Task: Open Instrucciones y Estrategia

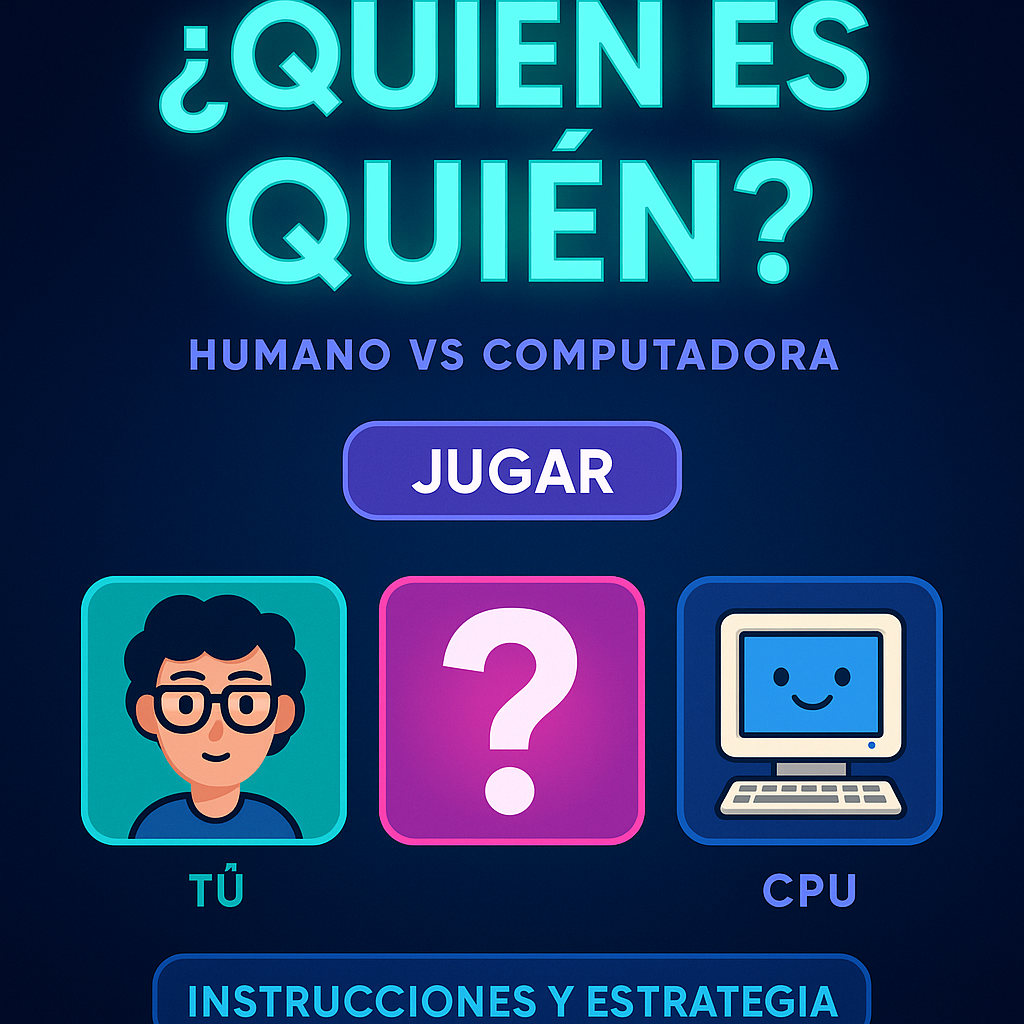Action: 511,995
